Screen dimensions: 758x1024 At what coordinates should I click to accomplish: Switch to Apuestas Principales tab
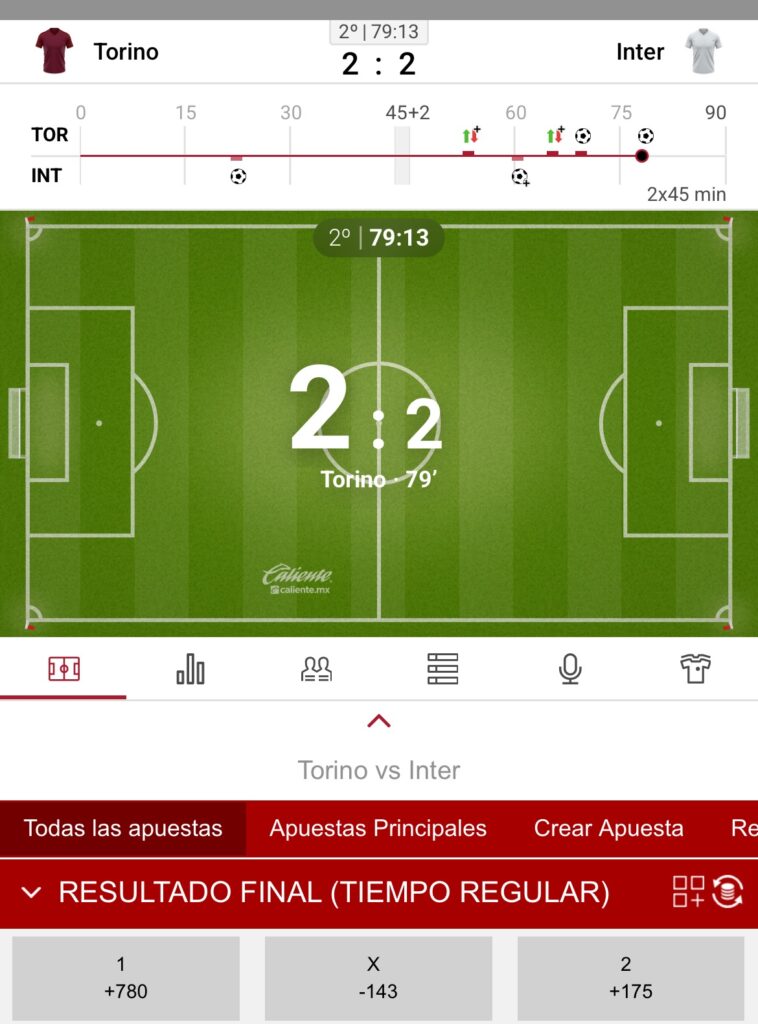pyautogui.click(x=378, y=828)
